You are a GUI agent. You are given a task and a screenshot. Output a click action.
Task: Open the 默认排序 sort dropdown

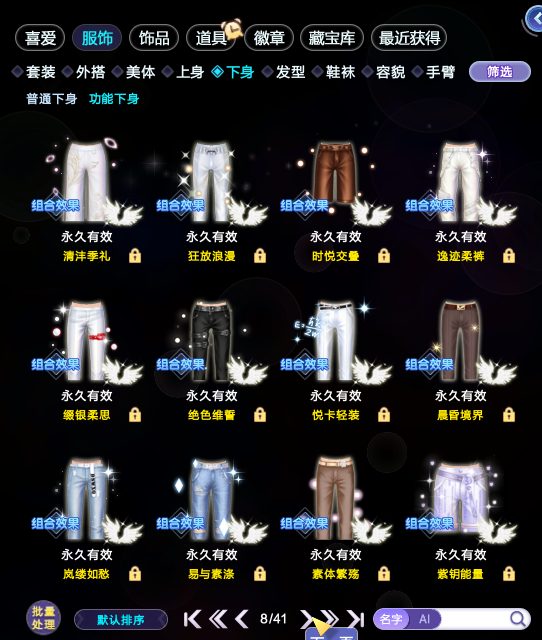click(x=121, y=620)
